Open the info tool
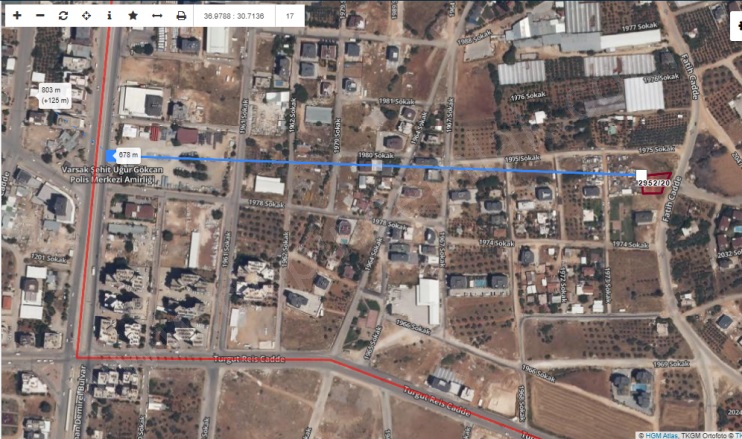Image resolution: width=742 pixels, height=439 pixels. 109,16
